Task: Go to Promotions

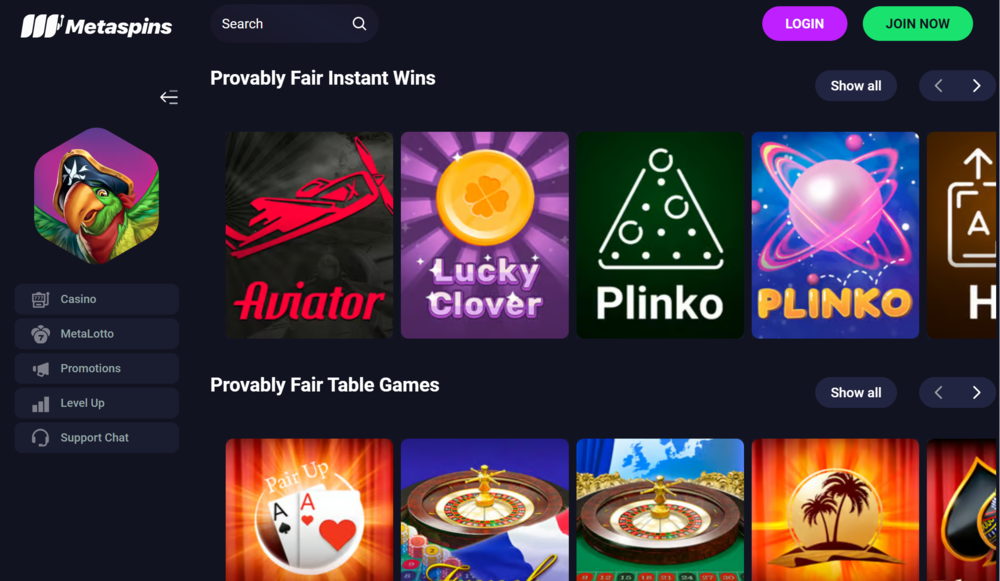Action: [97, 368]
